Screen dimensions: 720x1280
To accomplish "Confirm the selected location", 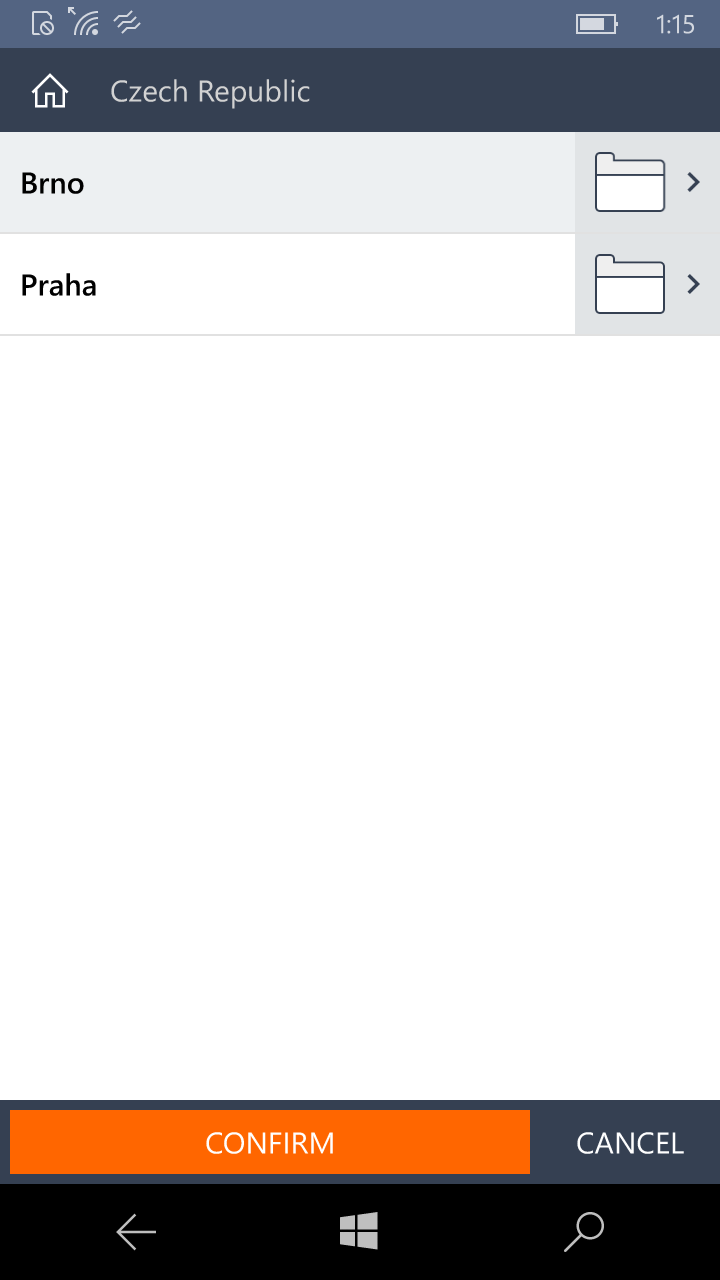I will [270, 1142].
